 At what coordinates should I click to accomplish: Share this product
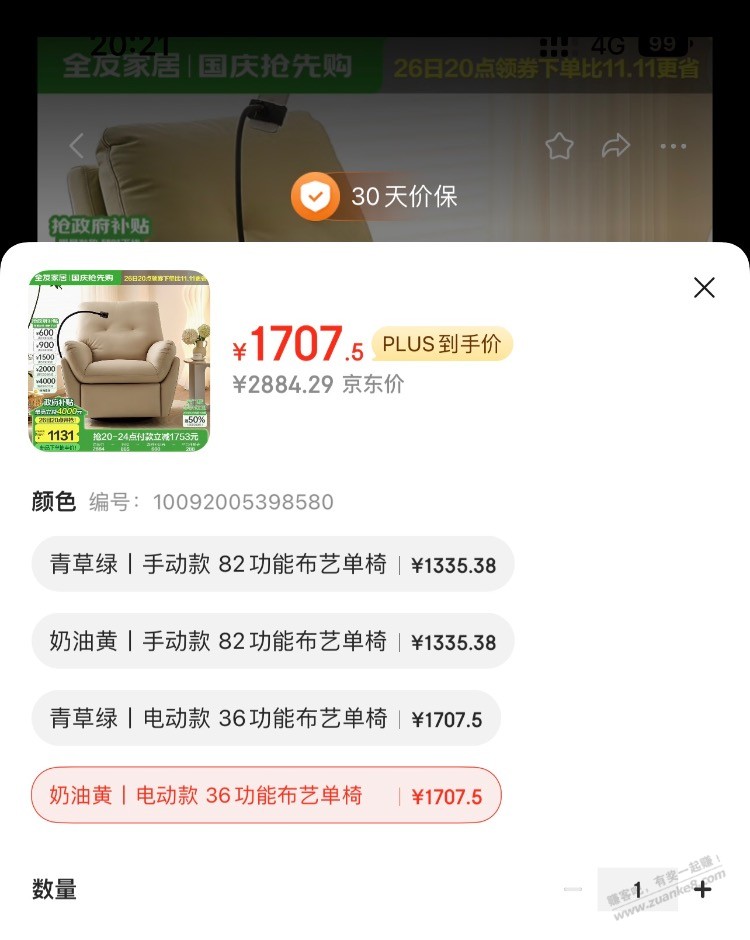click(616, 146)
